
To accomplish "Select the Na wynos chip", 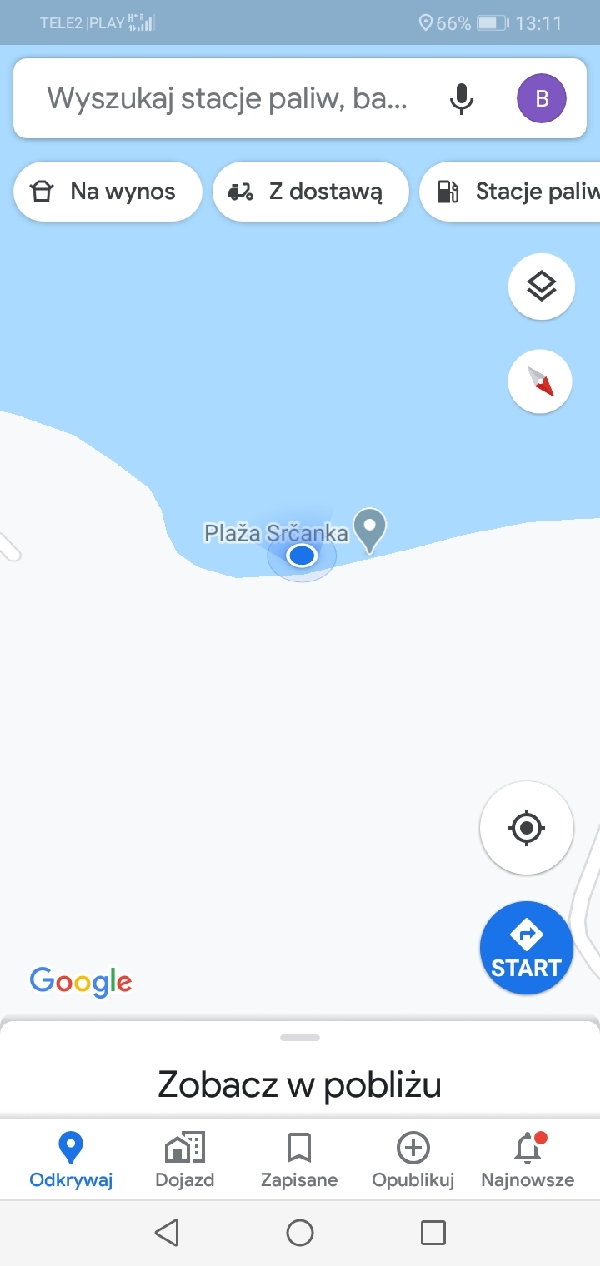I will (x=107, y=192).
